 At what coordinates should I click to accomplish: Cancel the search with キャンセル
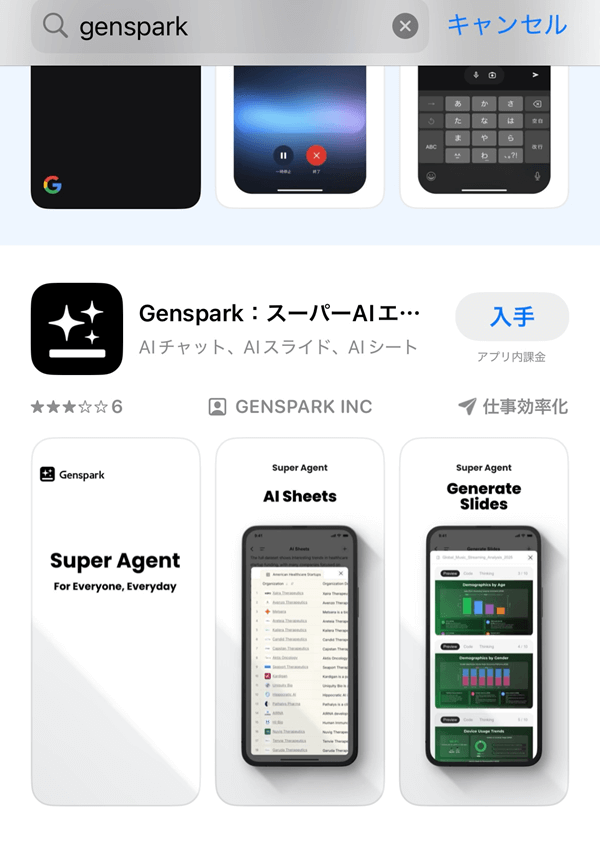pos(506,25)
